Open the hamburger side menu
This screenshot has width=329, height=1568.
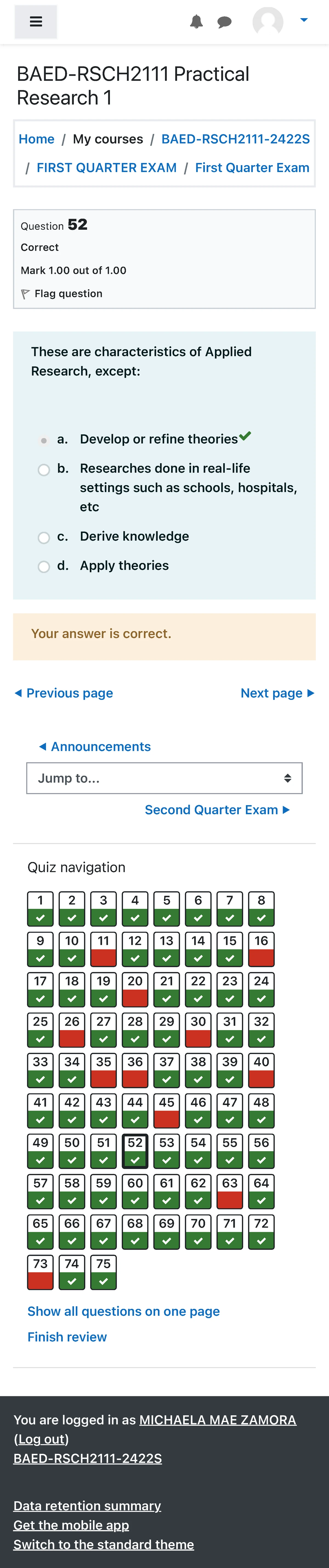coord(36,22)
